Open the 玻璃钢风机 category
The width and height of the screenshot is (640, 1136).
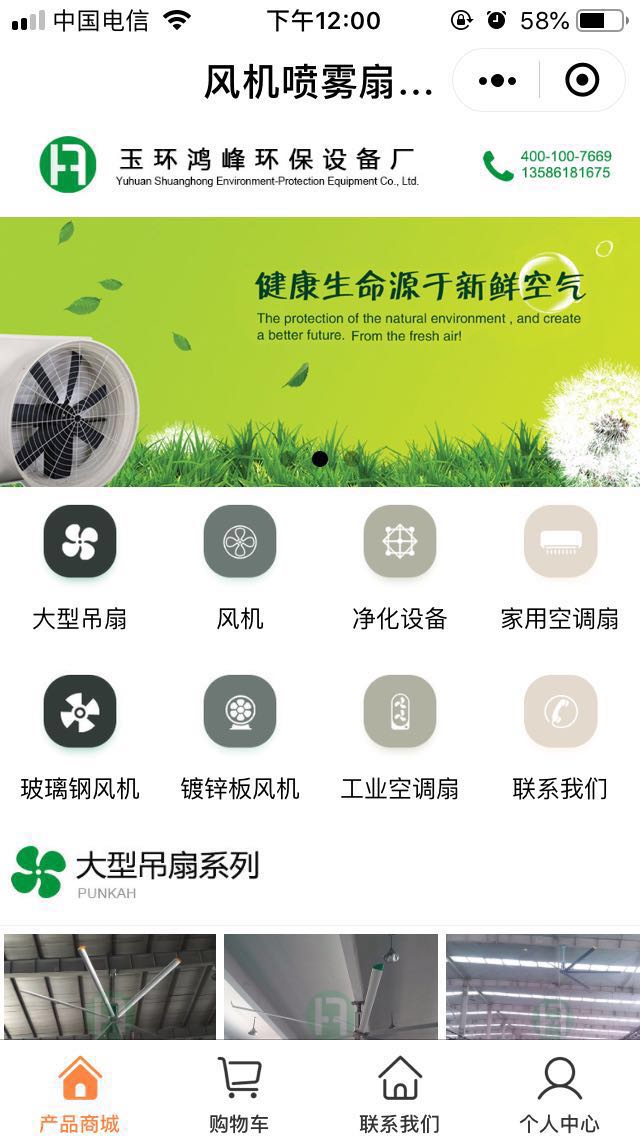(x=80, y=712)
